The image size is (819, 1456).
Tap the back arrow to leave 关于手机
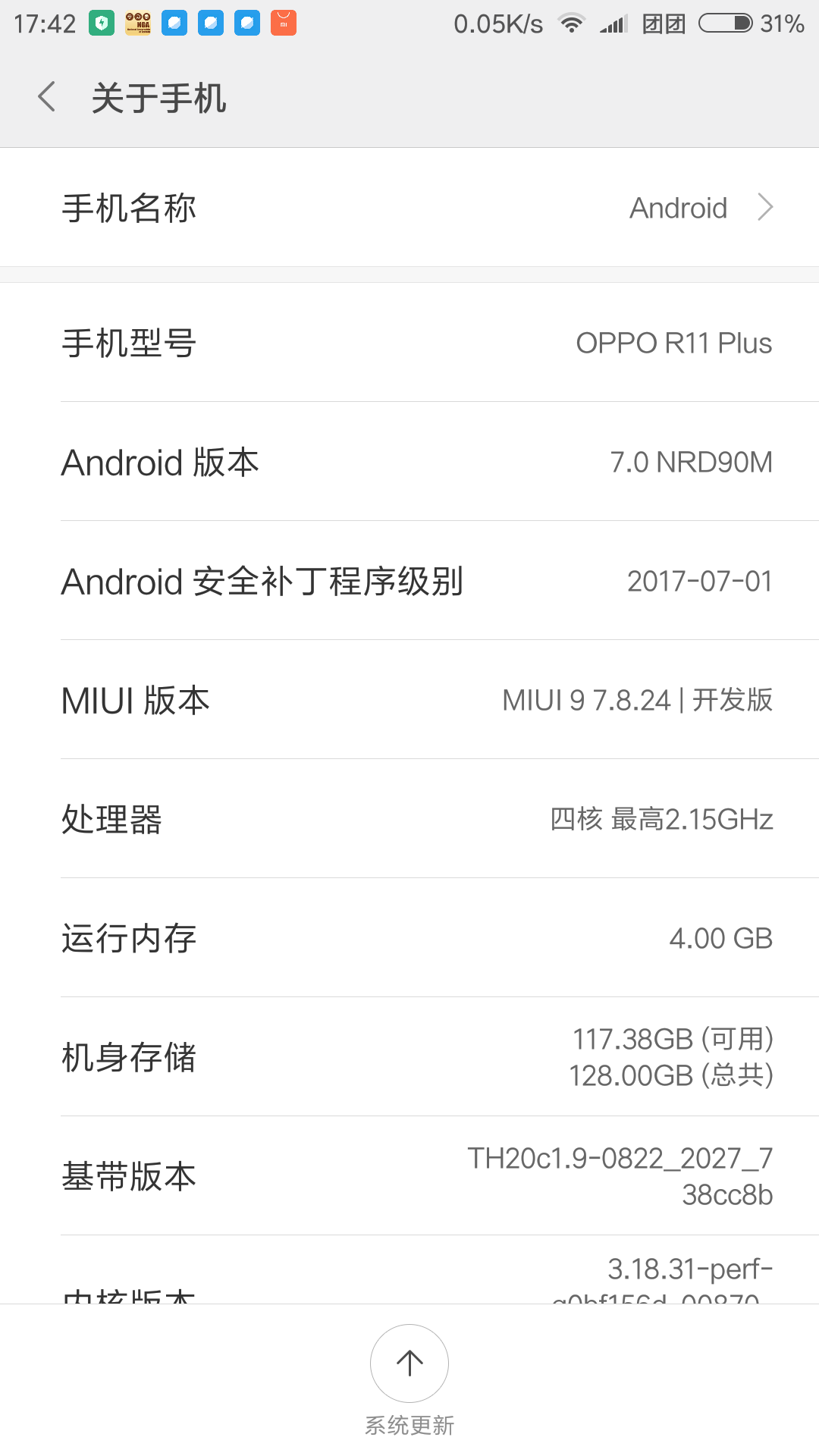(x=45, y=97)
